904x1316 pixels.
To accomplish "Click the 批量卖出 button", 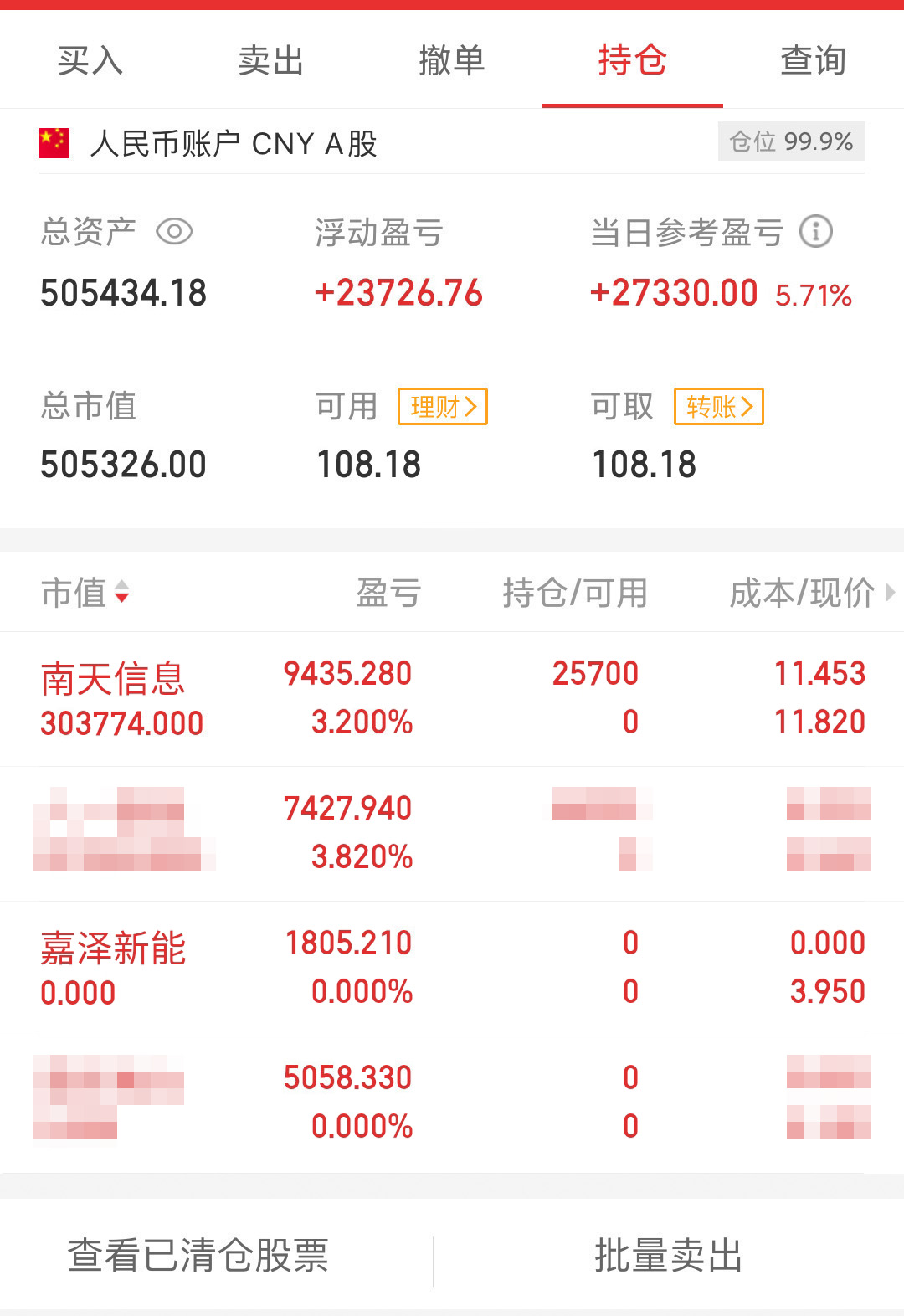I will pos(665,1253).
